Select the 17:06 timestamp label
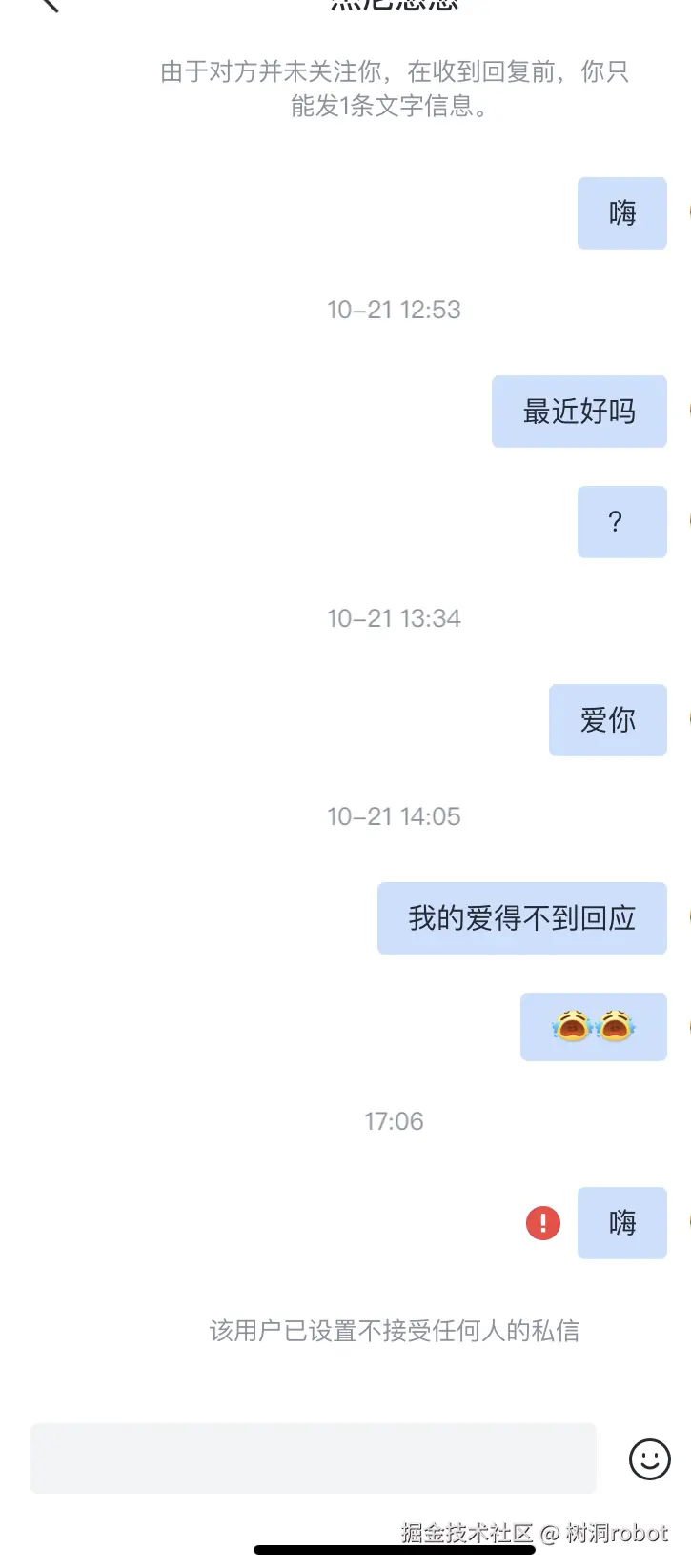The width and height of the screenshot is (691, 1568). click(394, 1120)
